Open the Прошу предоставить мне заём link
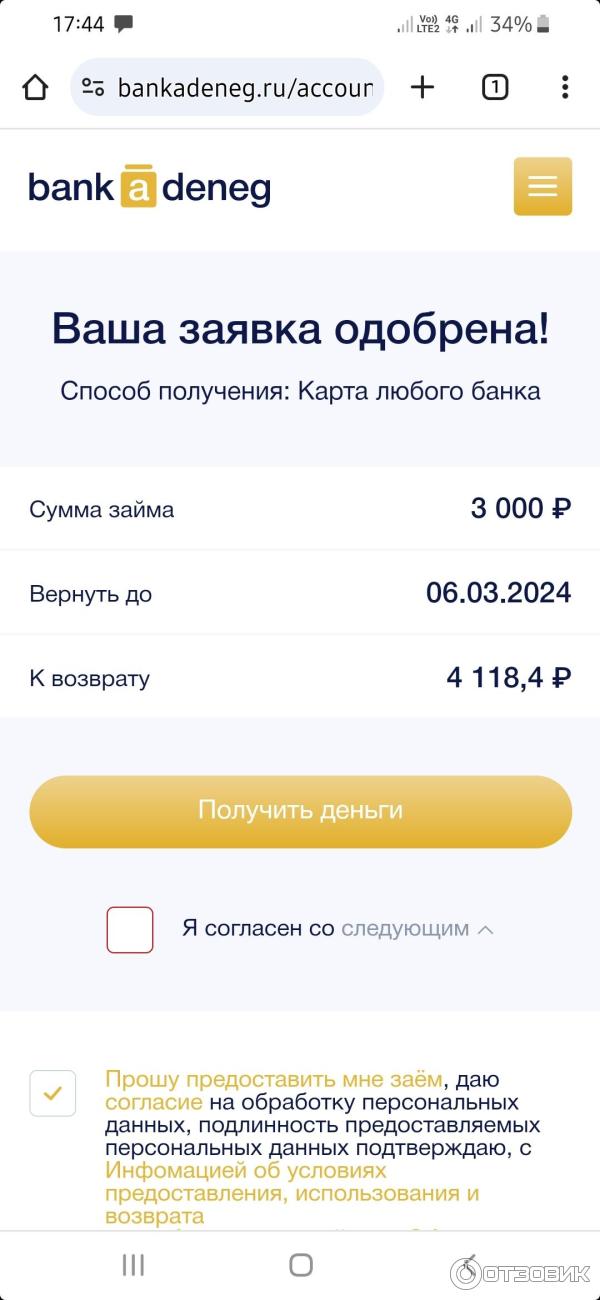 pos(272,1080)
